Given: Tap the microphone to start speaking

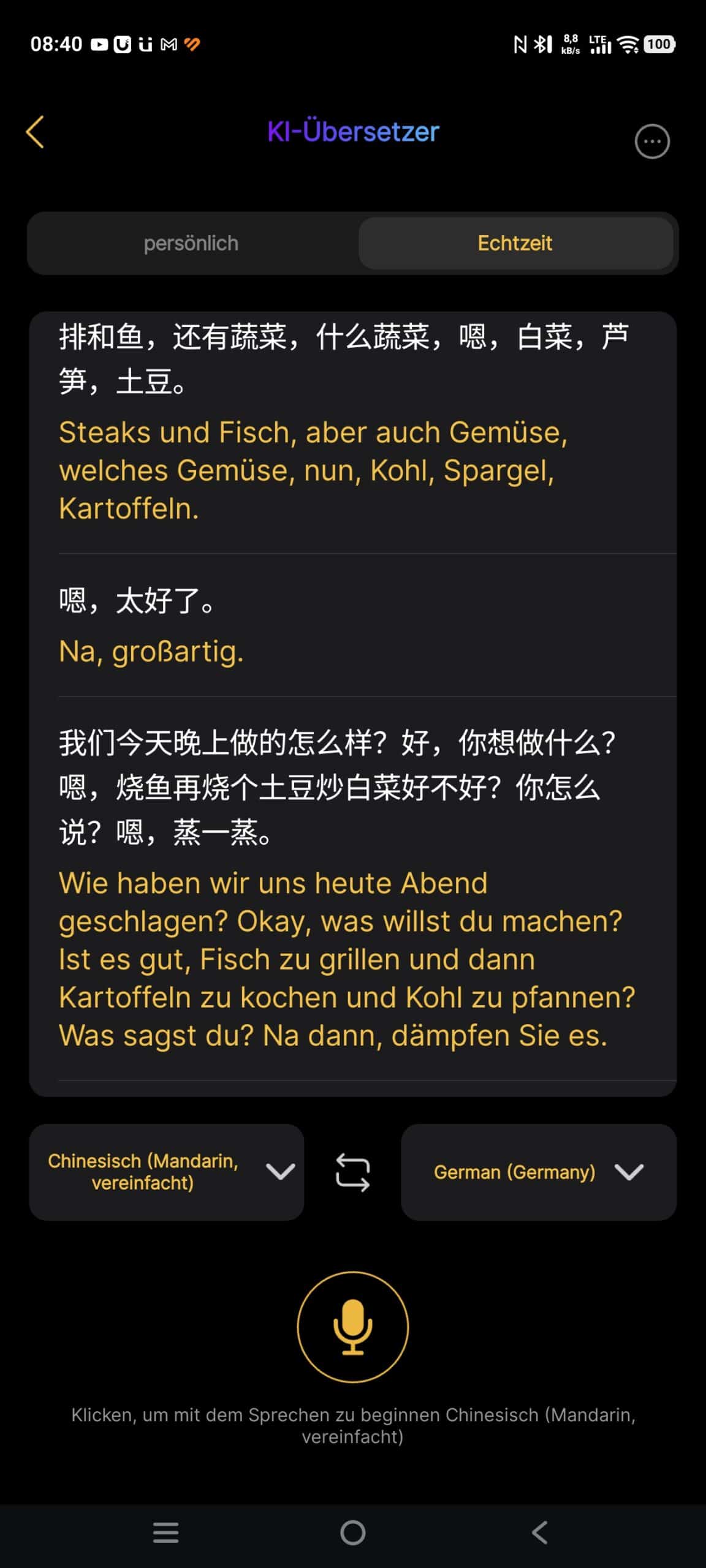Looking at the screenshot, I should click(353, 1327).
